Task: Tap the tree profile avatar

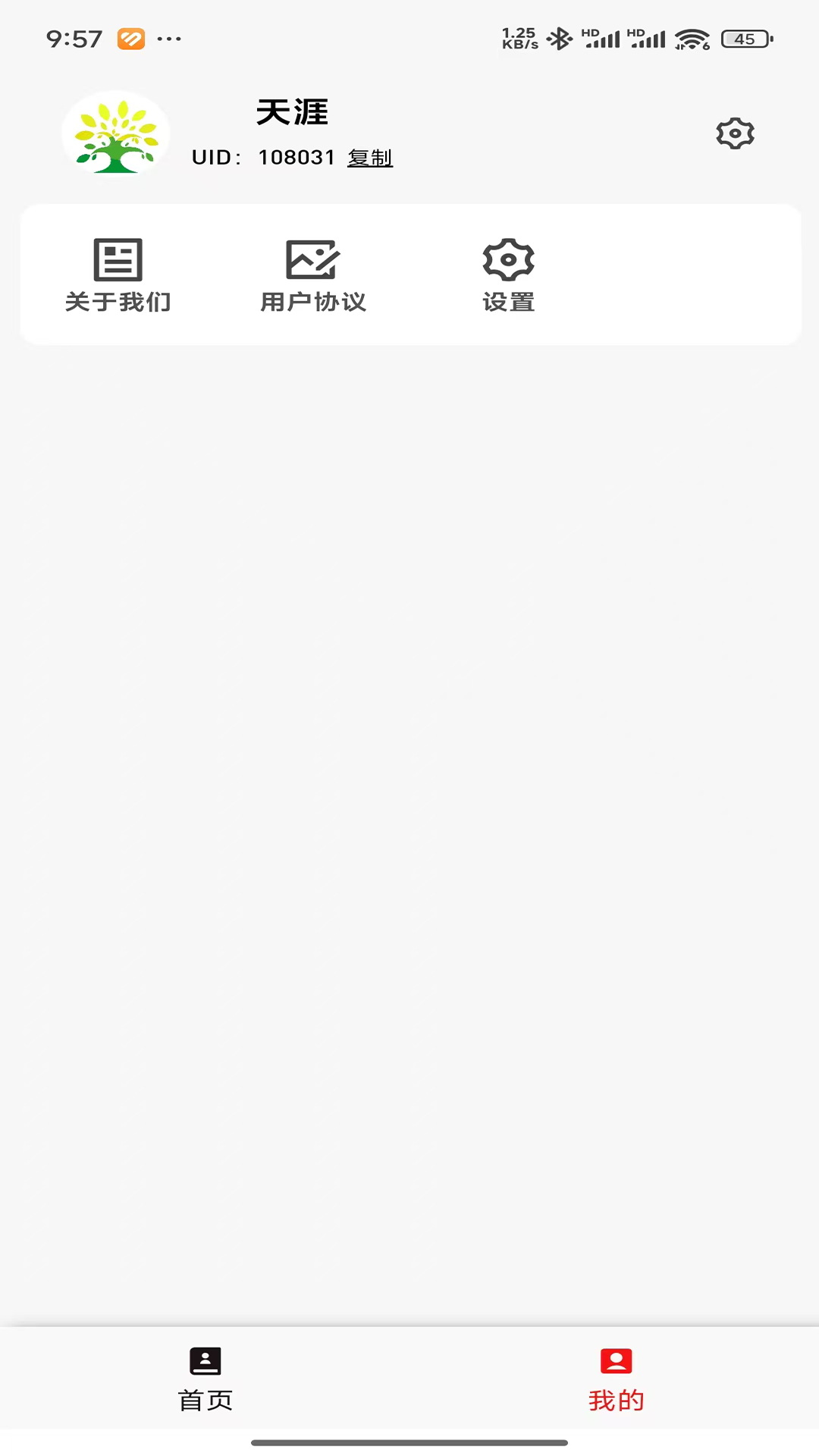Action: coord(115,134)
